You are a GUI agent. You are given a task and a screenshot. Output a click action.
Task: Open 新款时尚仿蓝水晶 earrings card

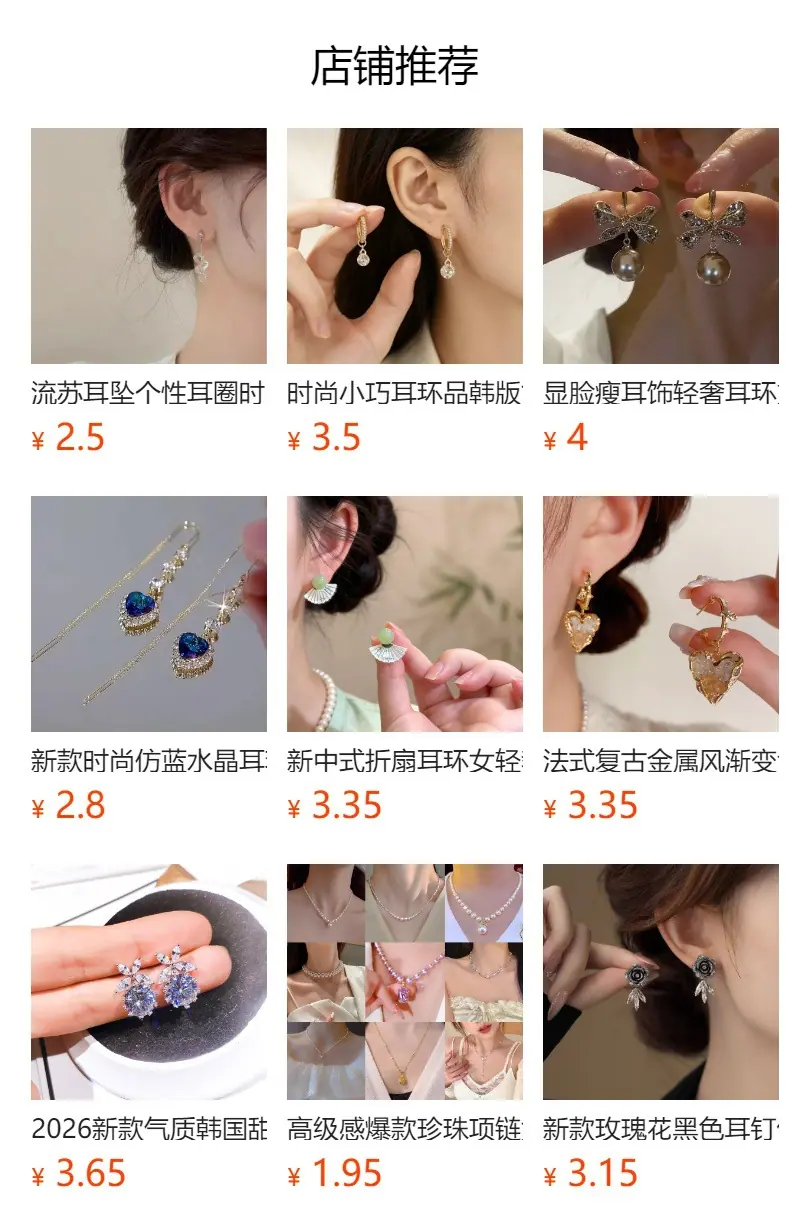[148, 660]
